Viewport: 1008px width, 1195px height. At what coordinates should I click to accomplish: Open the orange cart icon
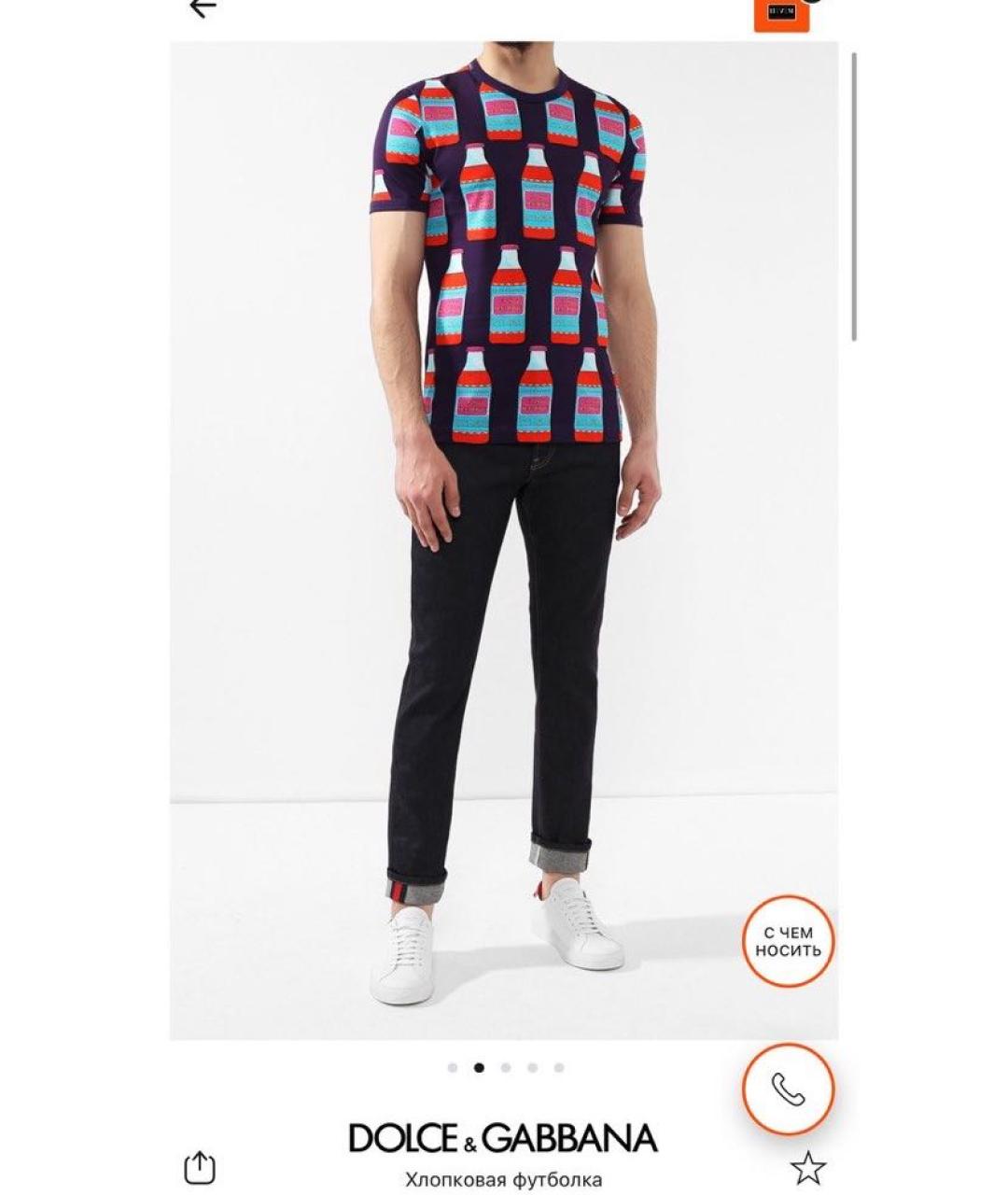tap(781, 14)
